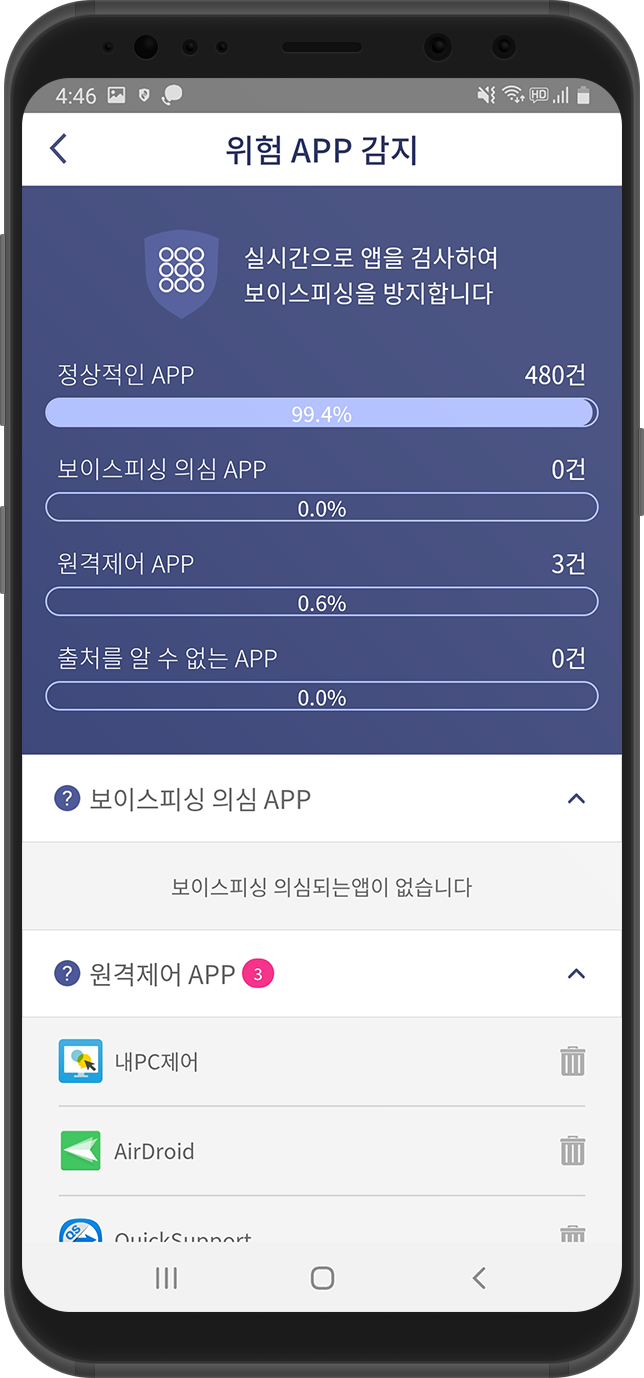
Task: Delete the AirDroid app
Action: pos(572,1150)
